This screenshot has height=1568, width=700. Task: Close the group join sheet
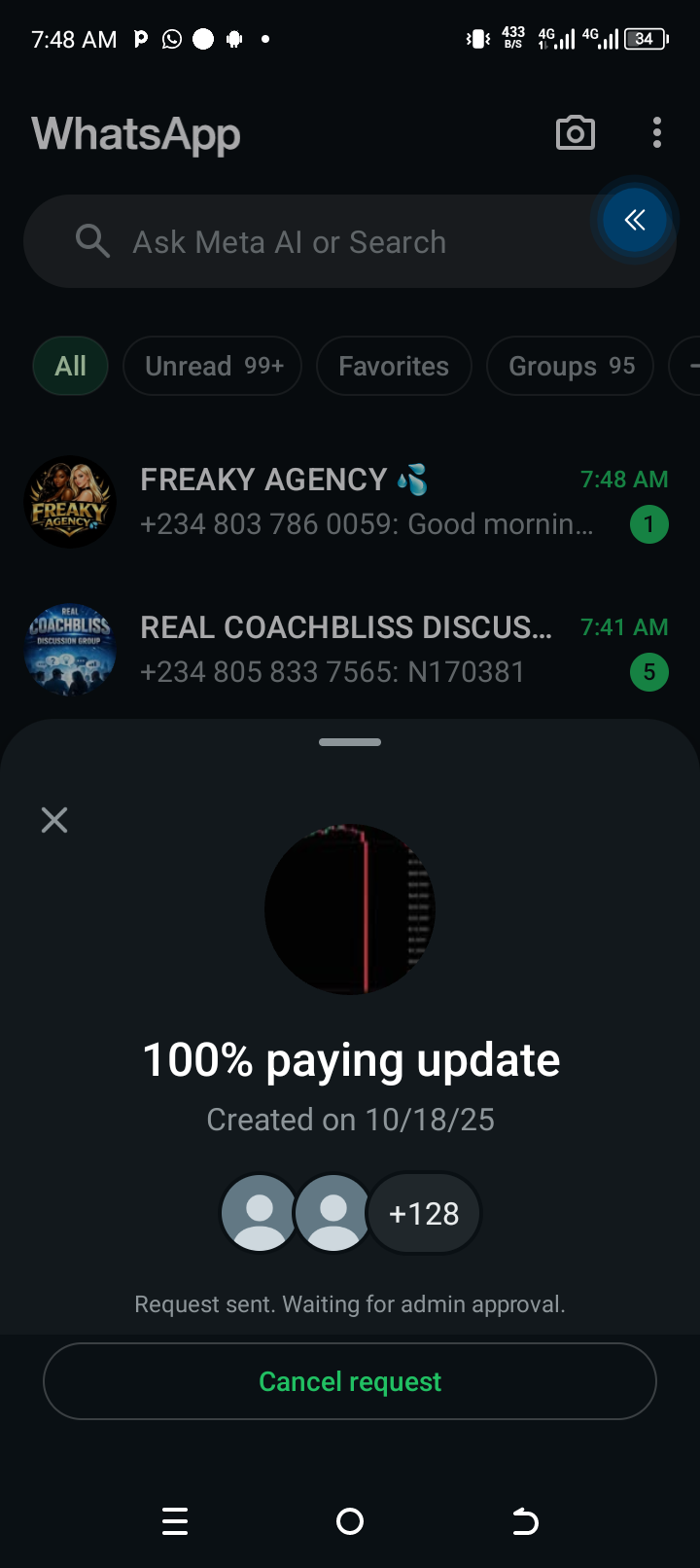54,820
